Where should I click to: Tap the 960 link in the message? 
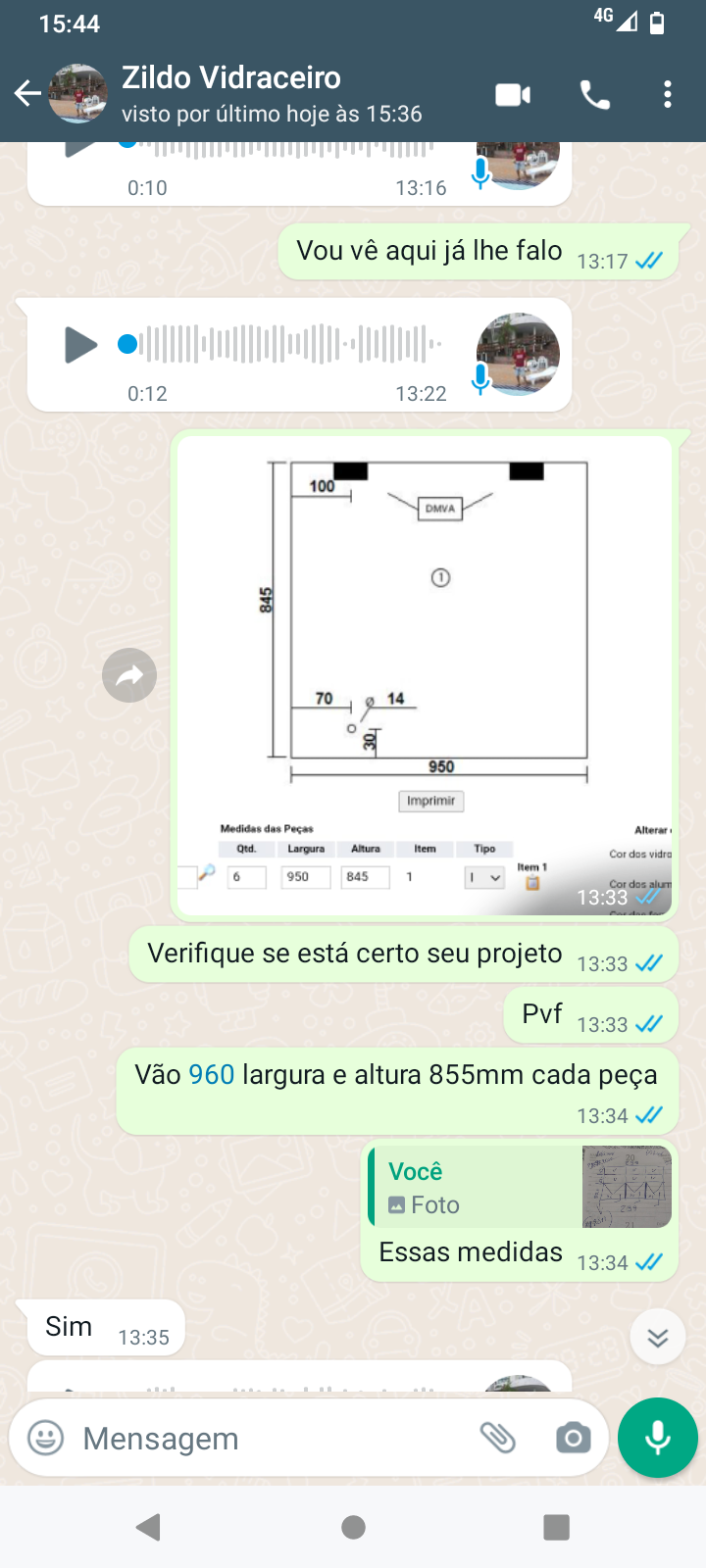(212, 1075)
